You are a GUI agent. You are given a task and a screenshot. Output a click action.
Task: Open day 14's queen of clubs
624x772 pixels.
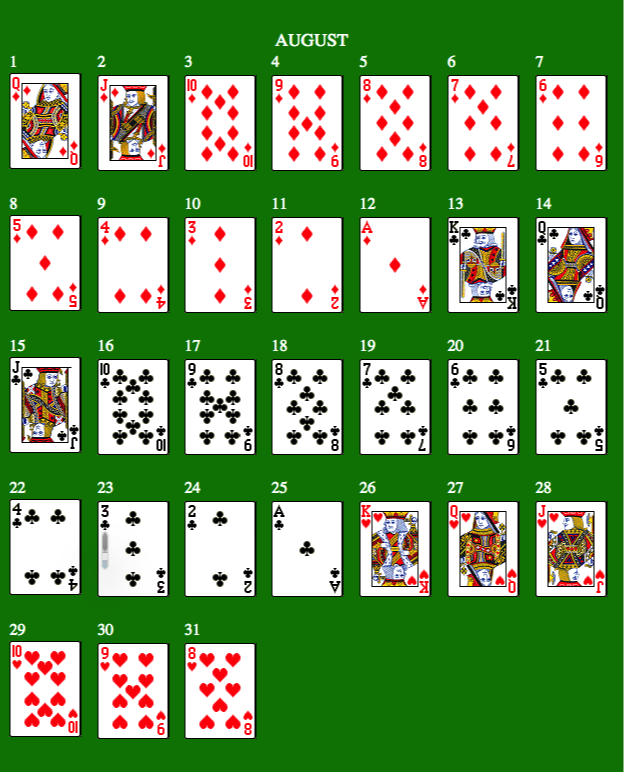coord(571,264)
